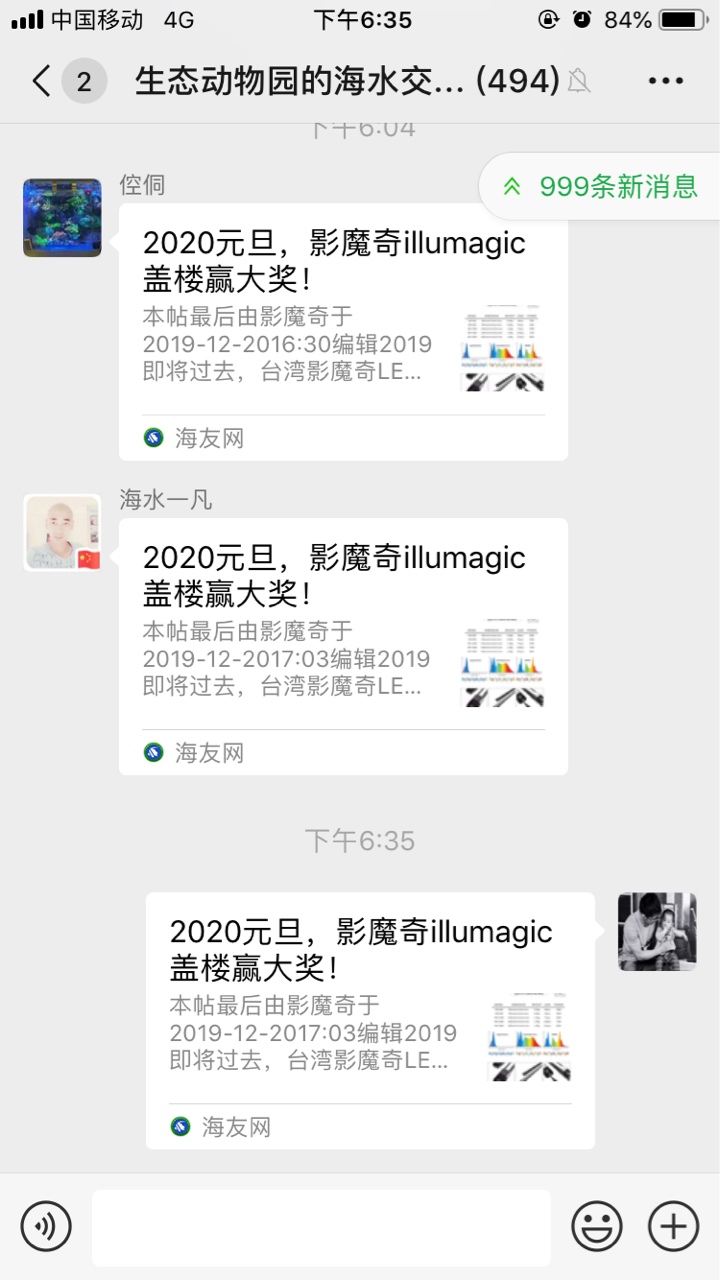The width and height of the screenshot is (720, 1280).
Task: Focus the message text field
Action: tap(321, 1227)
